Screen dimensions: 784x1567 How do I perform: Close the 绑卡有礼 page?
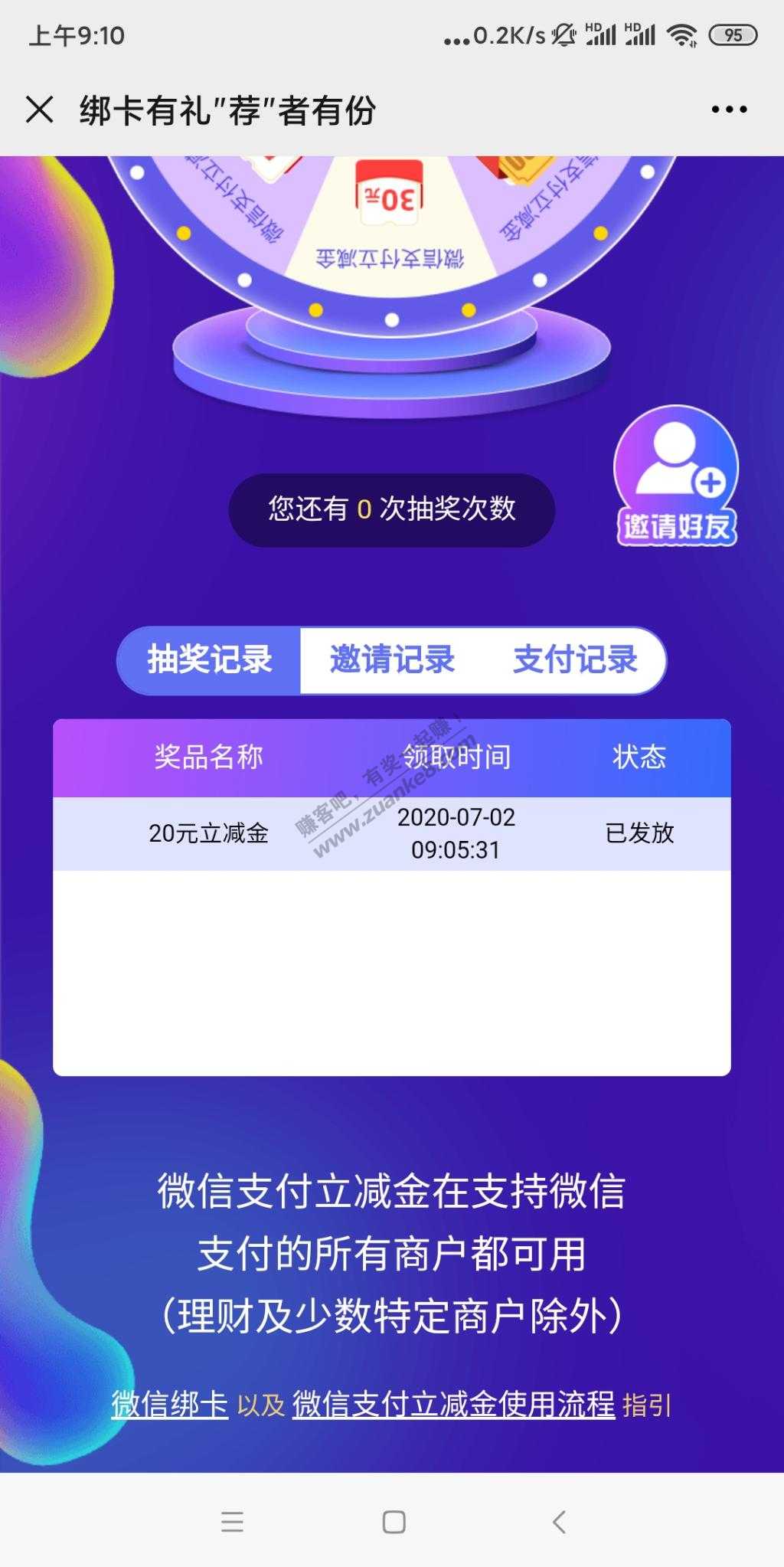(x=40, y=110)
